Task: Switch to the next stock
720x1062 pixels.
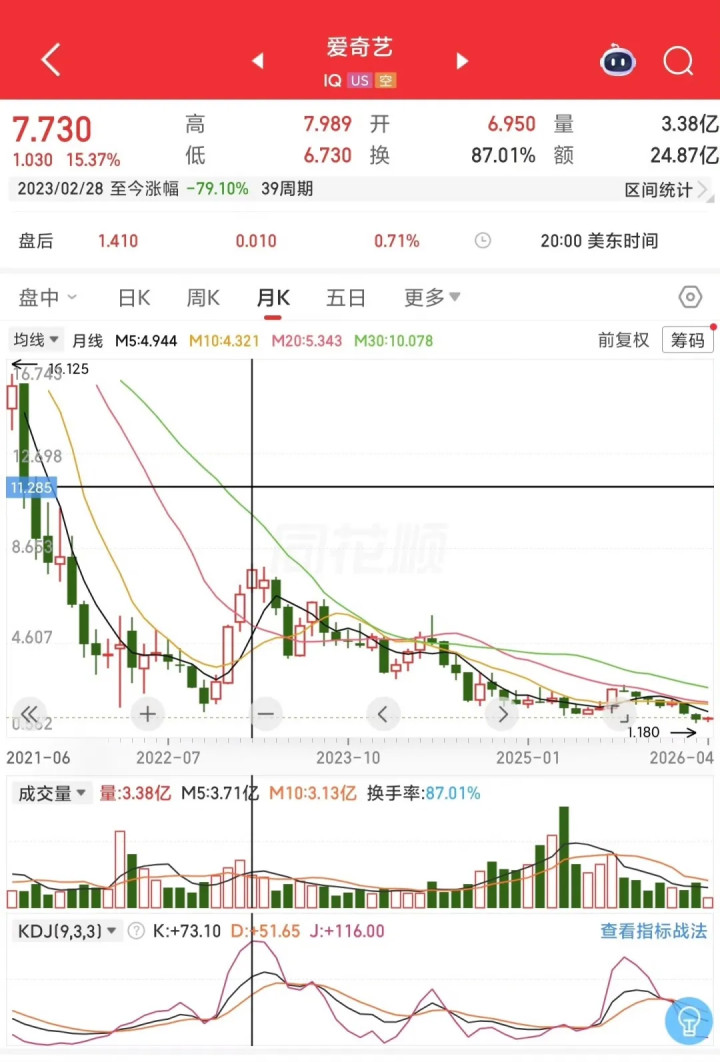Action: pos(462,61)
